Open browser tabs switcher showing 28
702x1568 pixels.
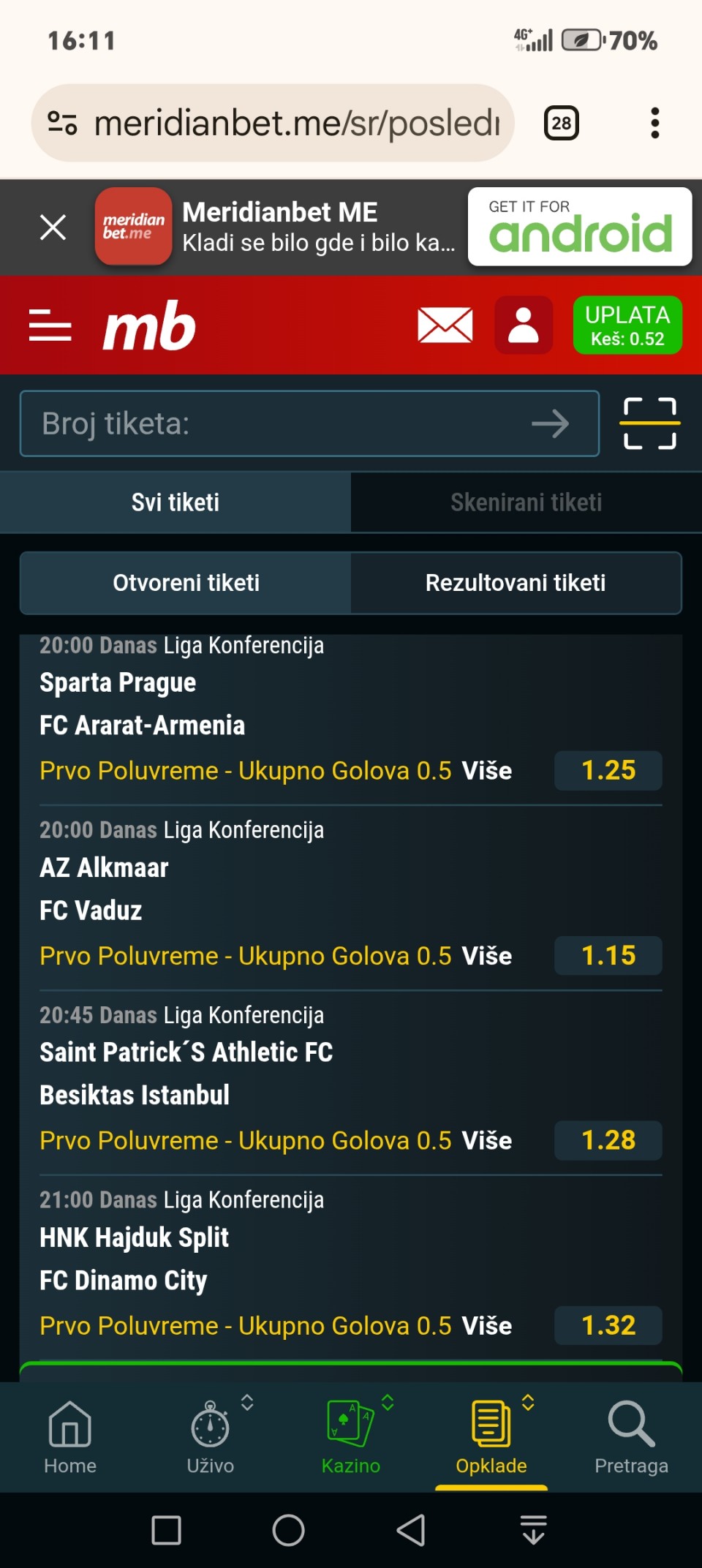pos(561,123)
